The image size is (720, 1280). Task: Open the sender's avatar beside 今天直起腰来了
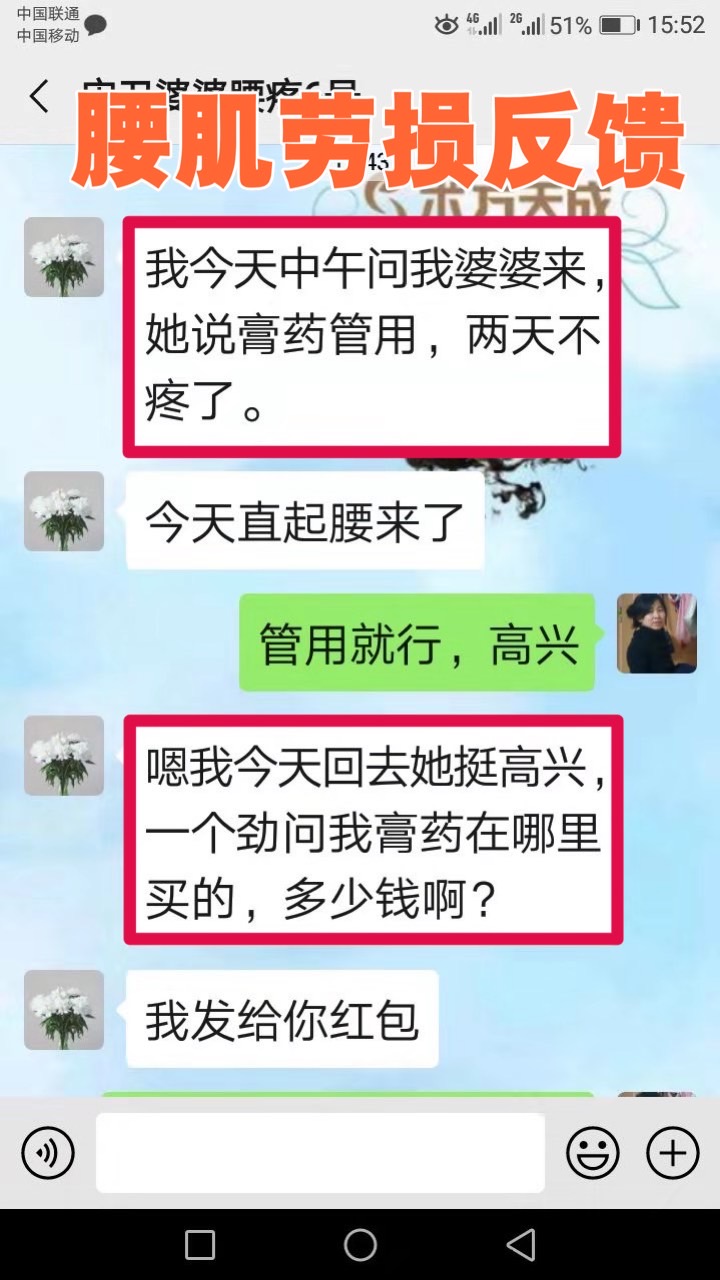(64, 511)
